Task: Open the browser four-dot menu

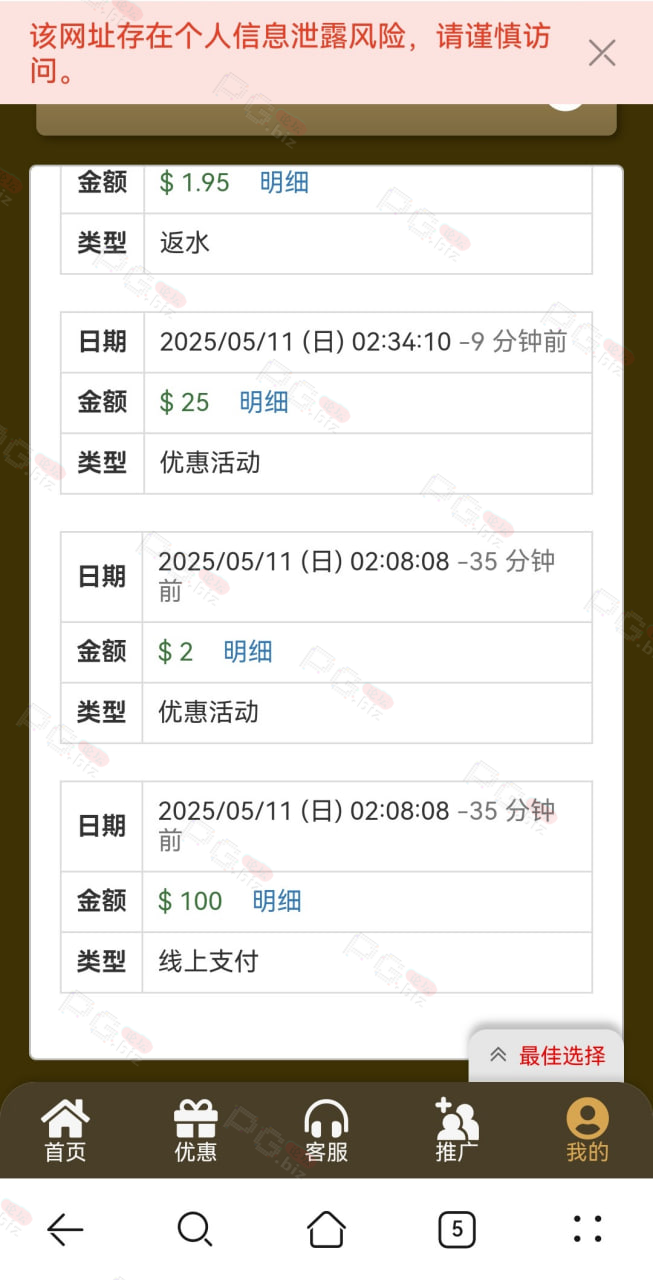Action: [x=587, y=1229]
